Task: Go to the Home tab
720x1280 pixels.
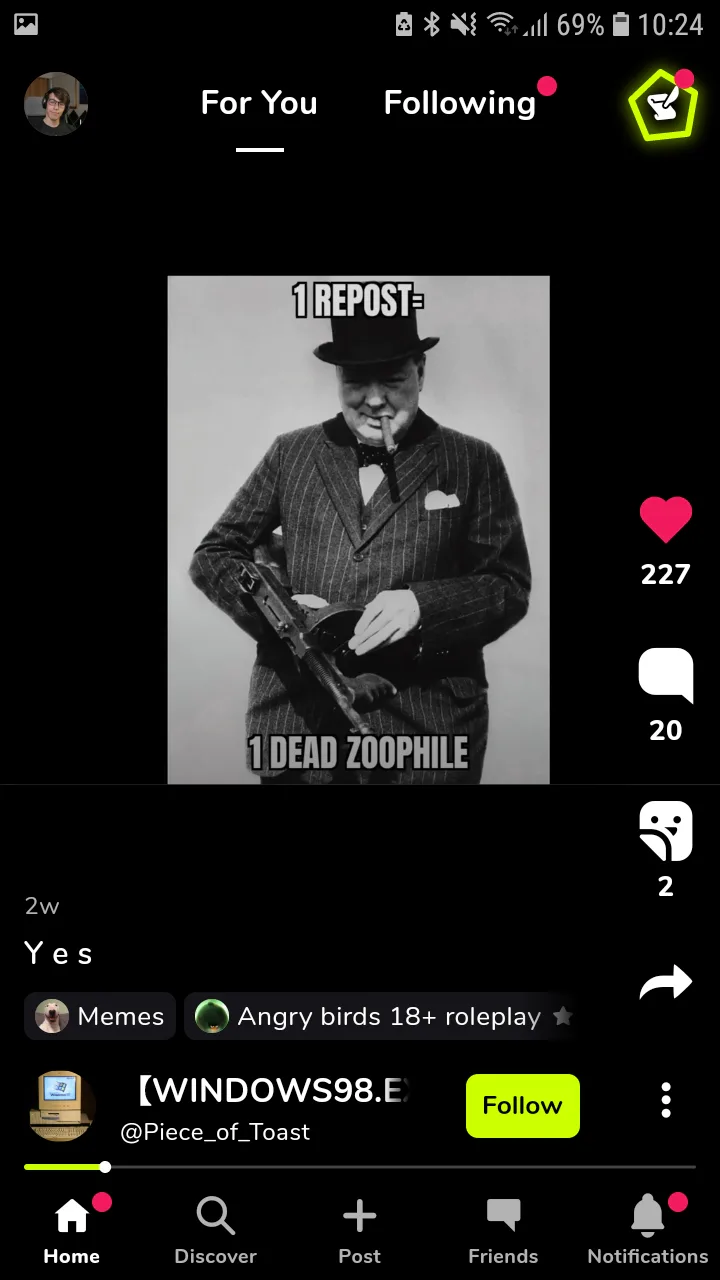Action: 72,1231
